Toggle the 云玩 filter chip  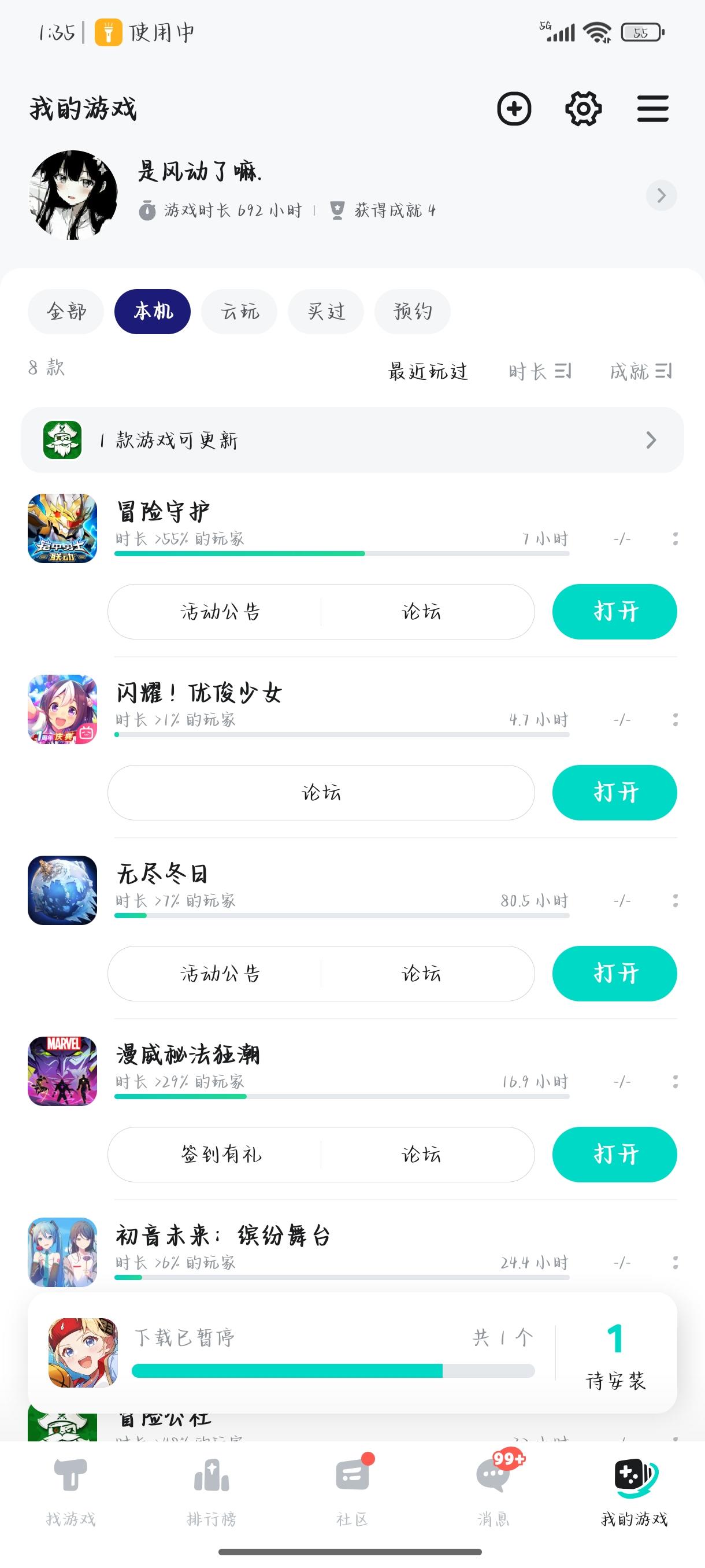coord(239,311)
